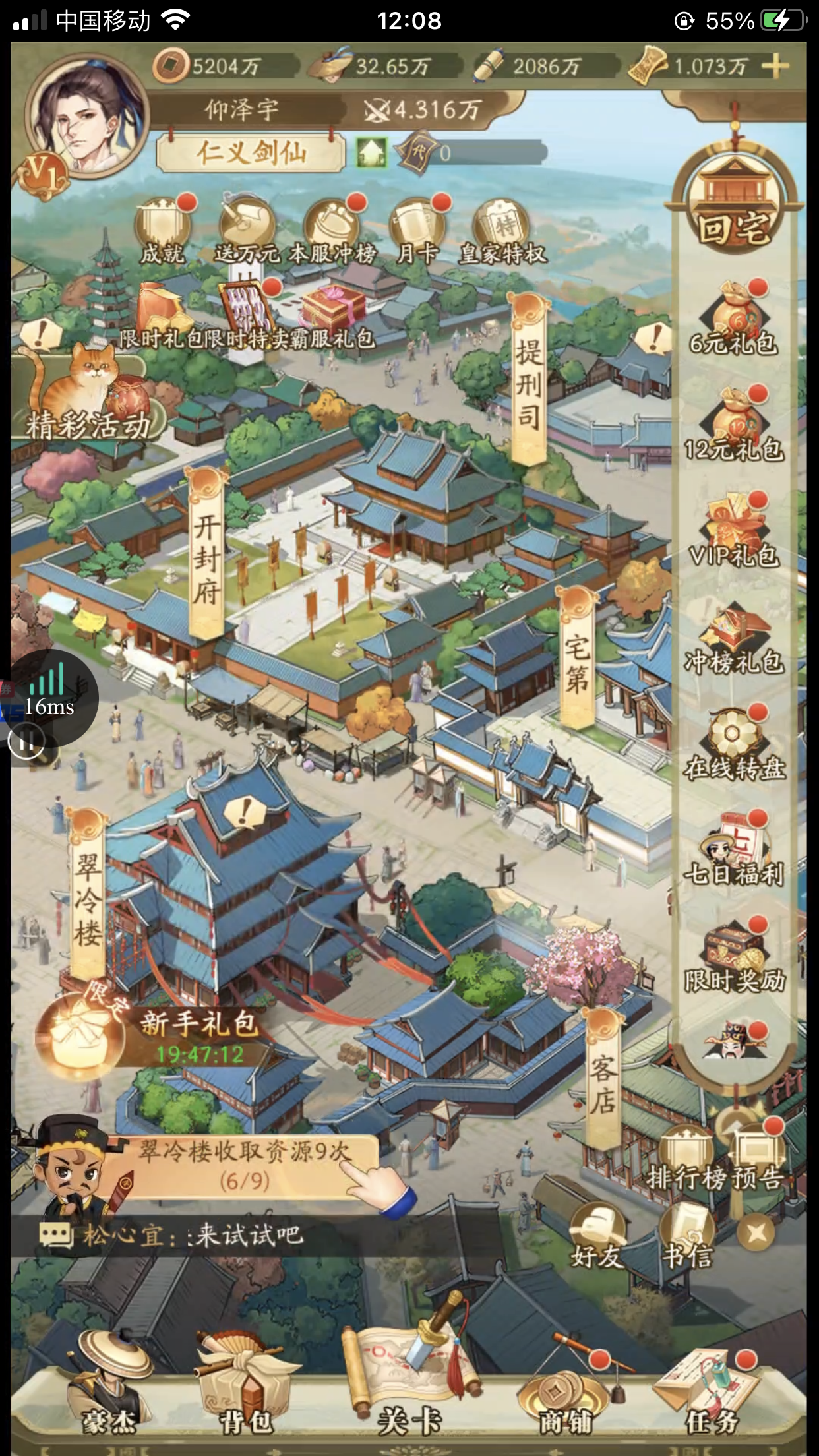Open 七日福利 seven-day rewards
819x1456 pixels.
733,849
